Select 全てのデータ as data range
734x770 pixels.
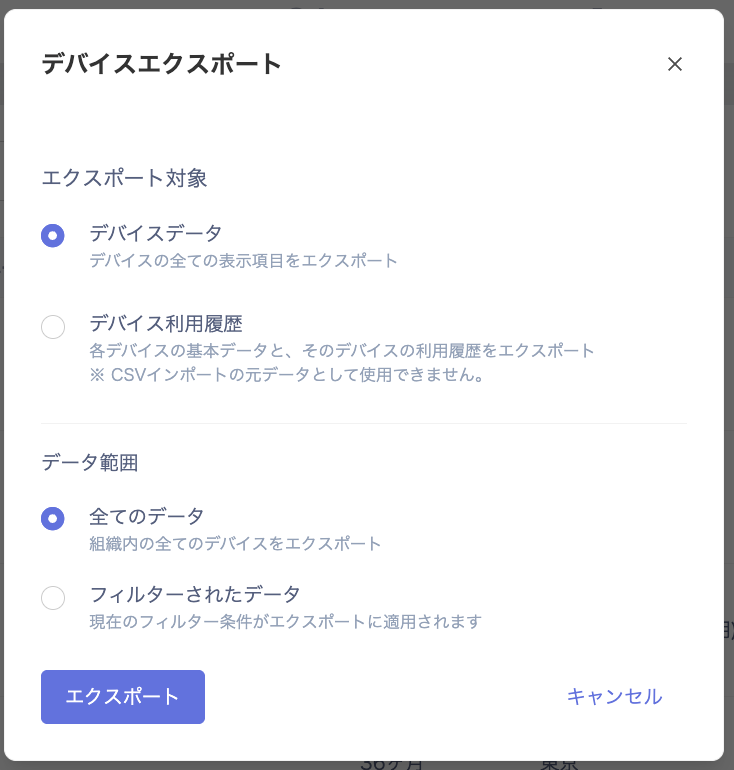click(x=53, y=519)
